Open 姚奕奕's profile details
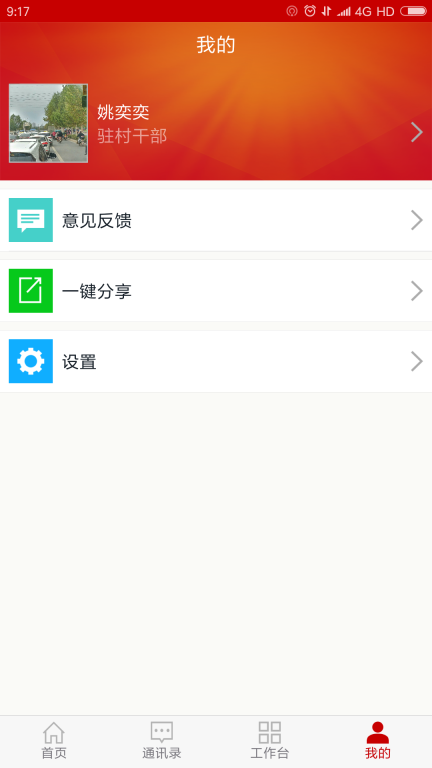This screenshot has height=768, width=432. (x=216, y=123)
